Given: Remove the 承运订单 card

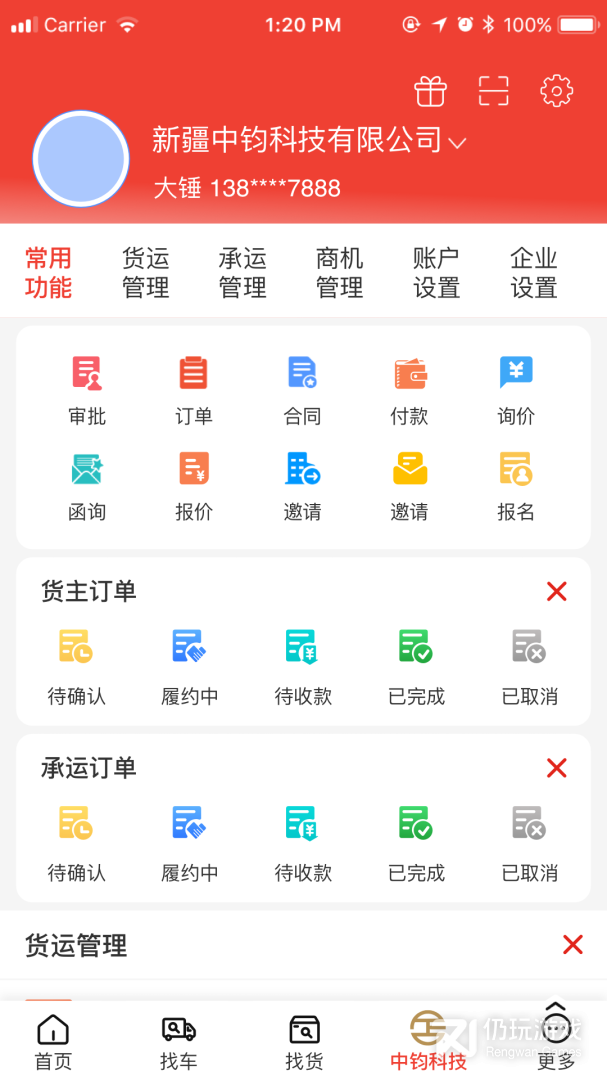Looking at the screenshot, I should pyautogui.click(x=556, y=767).
